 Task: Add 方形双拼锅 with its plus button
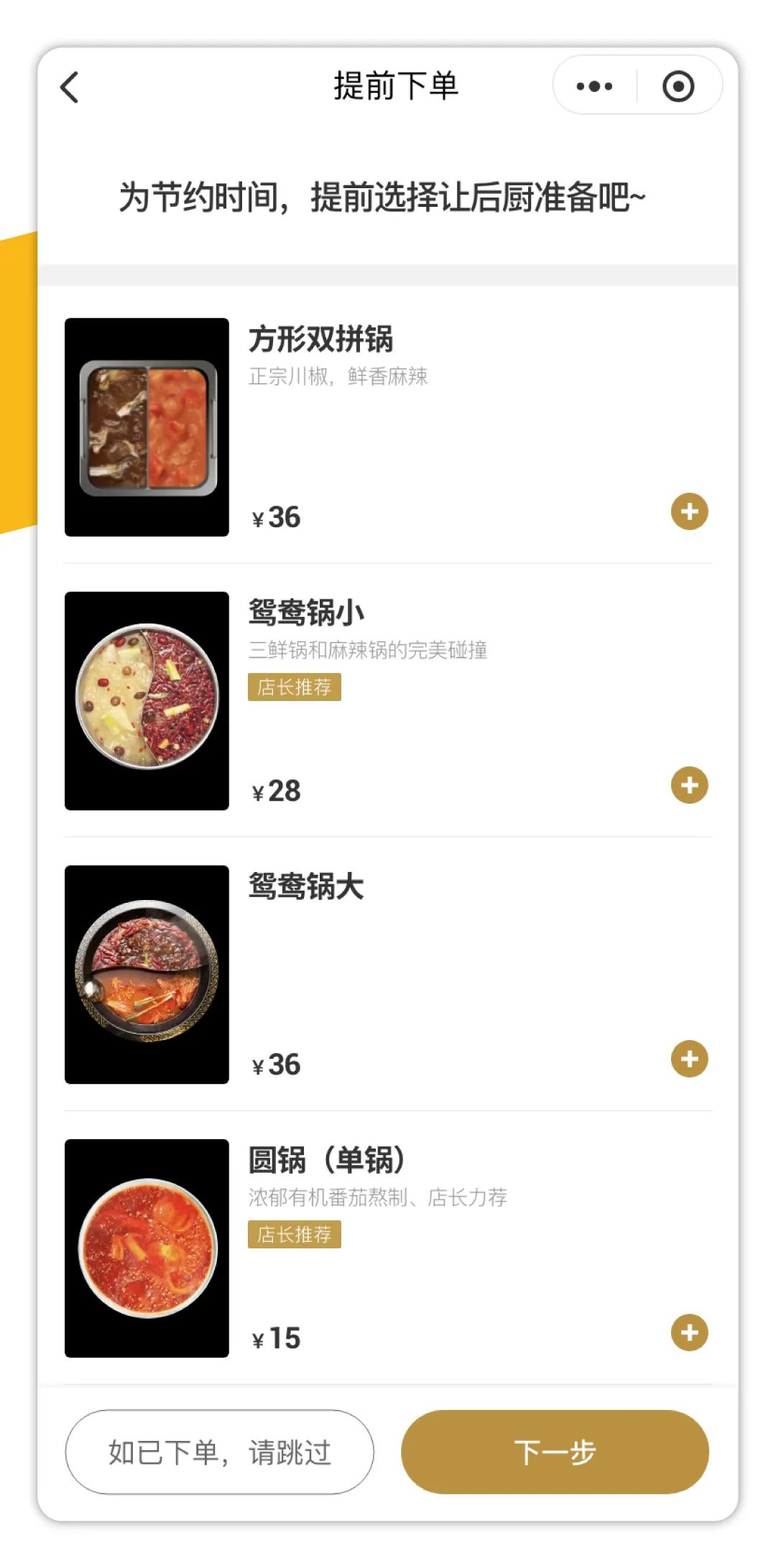click(689, 511)
